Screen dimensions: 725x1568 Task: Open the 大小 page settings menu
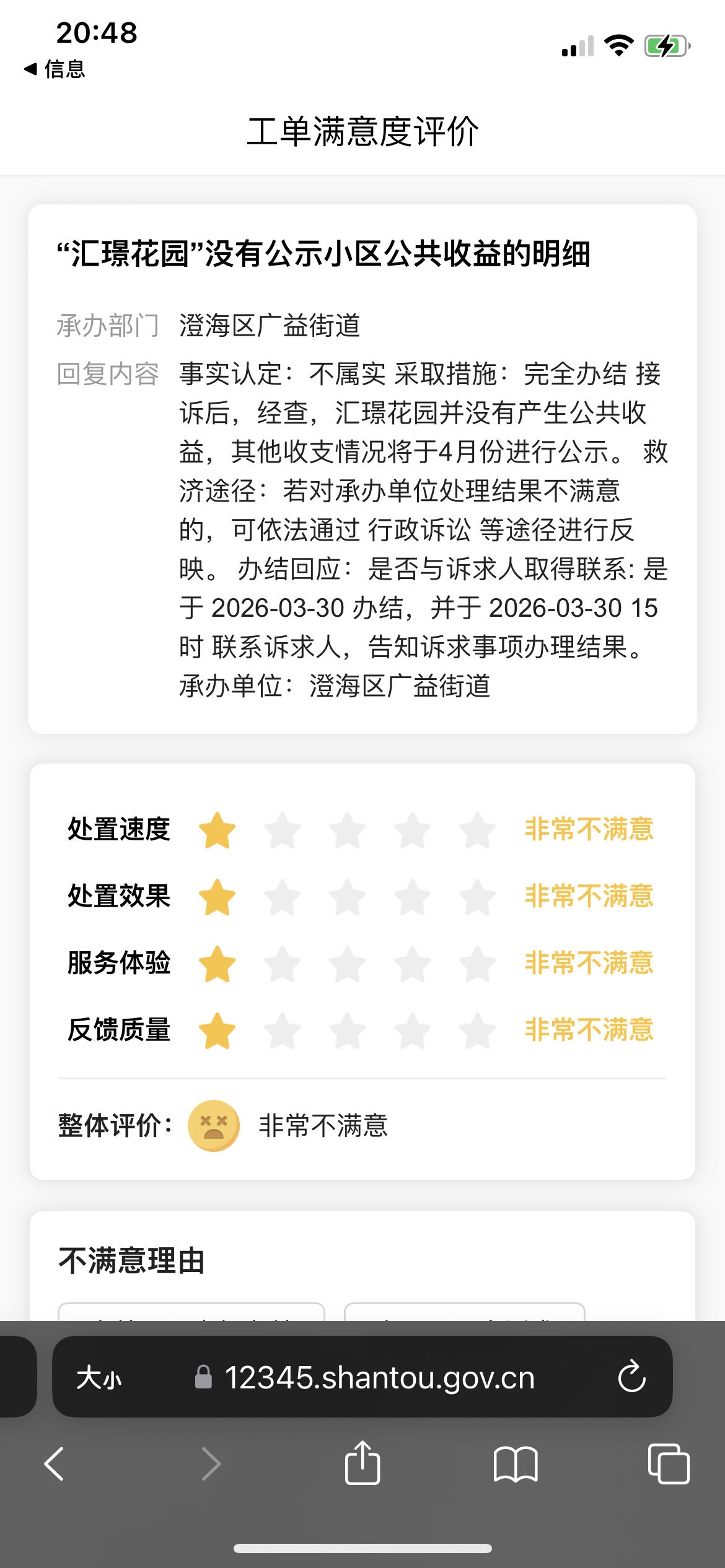[x=99, y=1378]
